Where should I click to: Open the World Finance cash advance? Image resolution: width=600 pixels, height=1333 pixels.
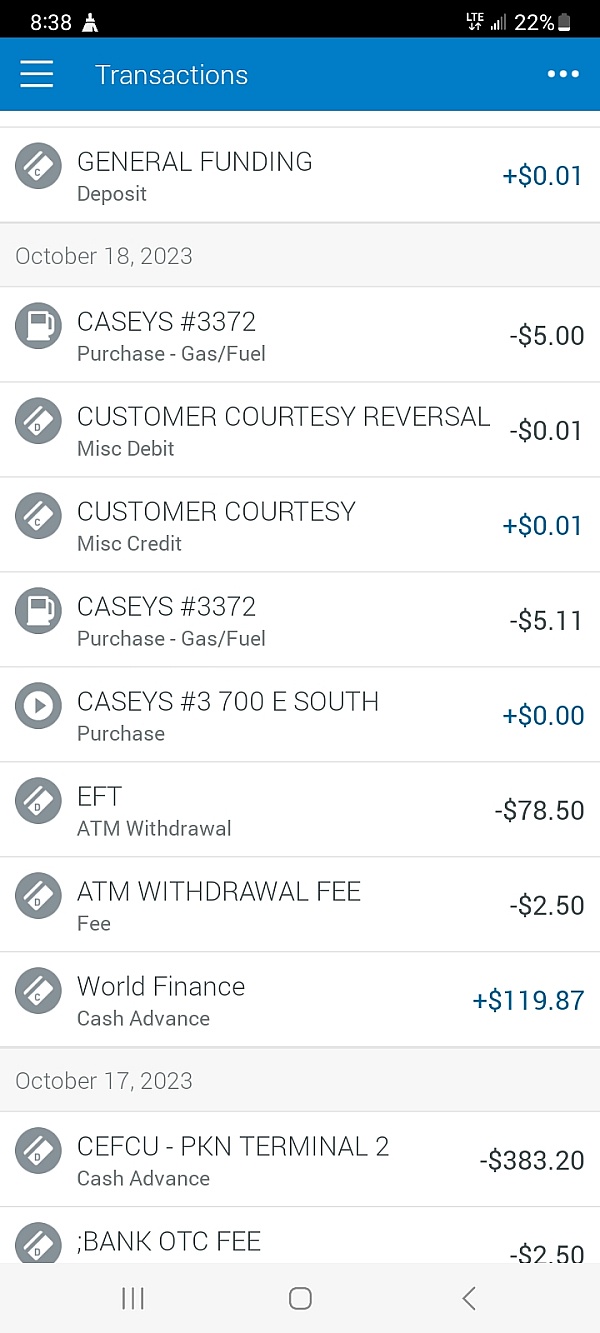(300, 1000)
